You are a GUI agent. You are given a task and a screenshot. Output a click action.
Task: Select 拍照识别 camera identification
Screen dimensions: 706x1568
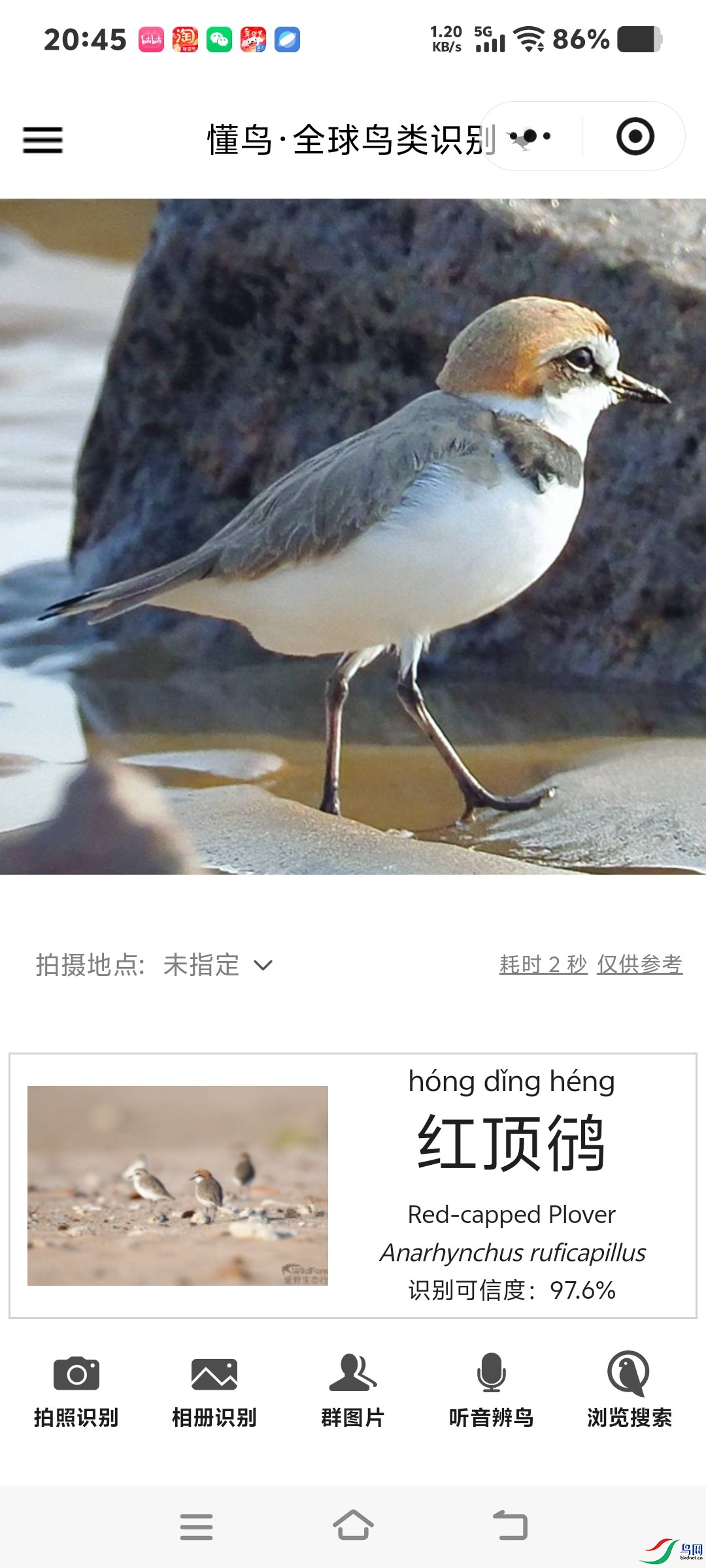click(76, 1389)
